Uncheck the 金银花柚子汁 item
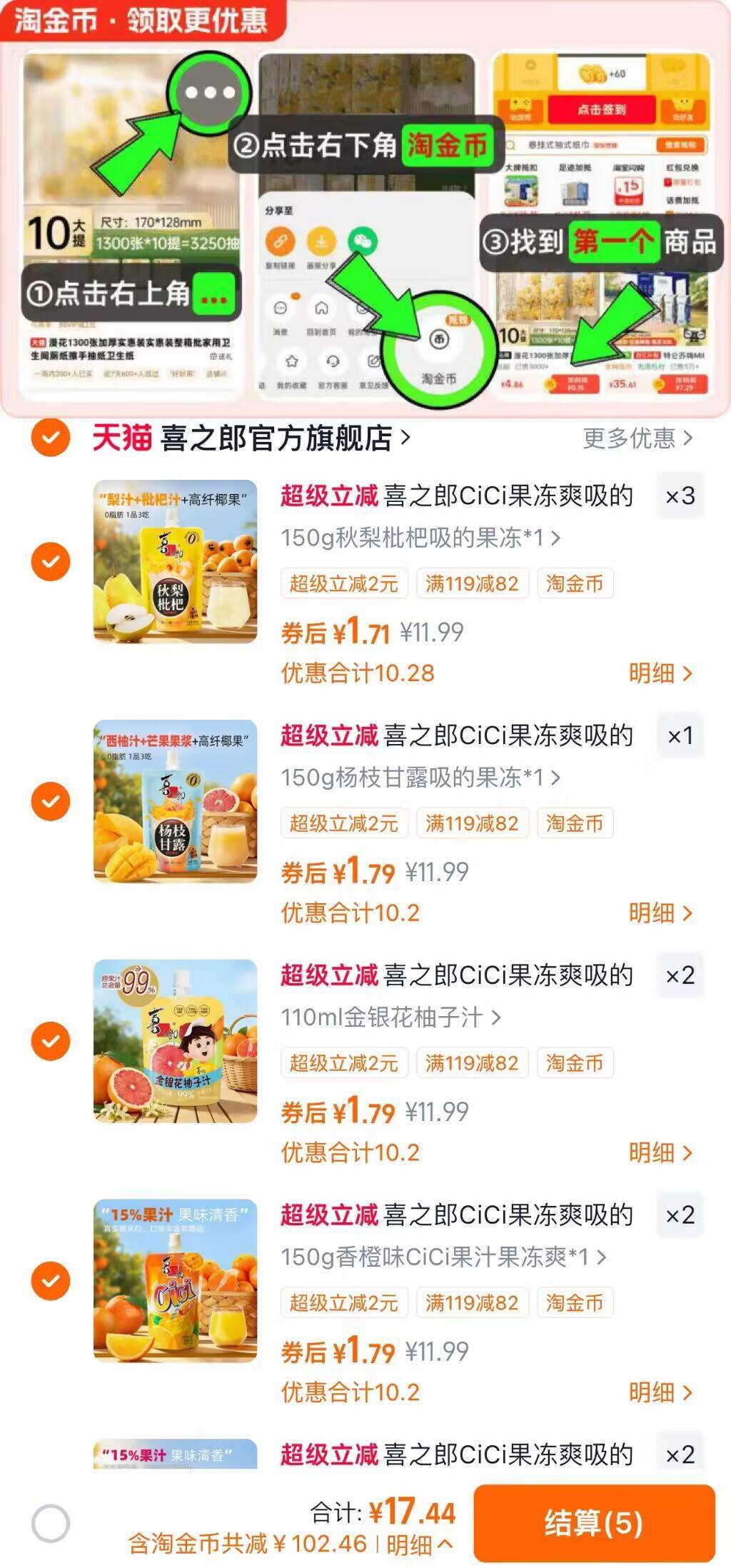 coord(51,1041)
